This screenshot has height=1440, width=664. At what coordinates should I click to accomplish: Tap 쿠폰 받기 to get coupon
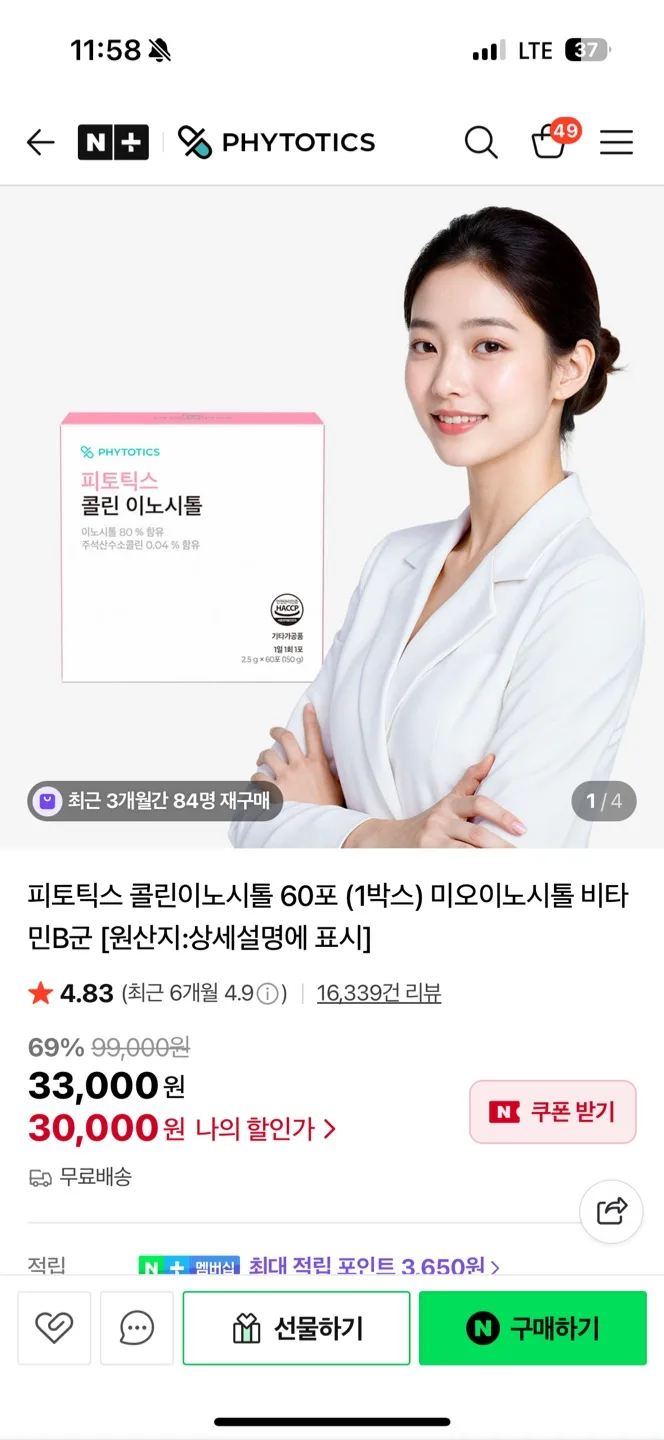click(x=553, y=1111)
